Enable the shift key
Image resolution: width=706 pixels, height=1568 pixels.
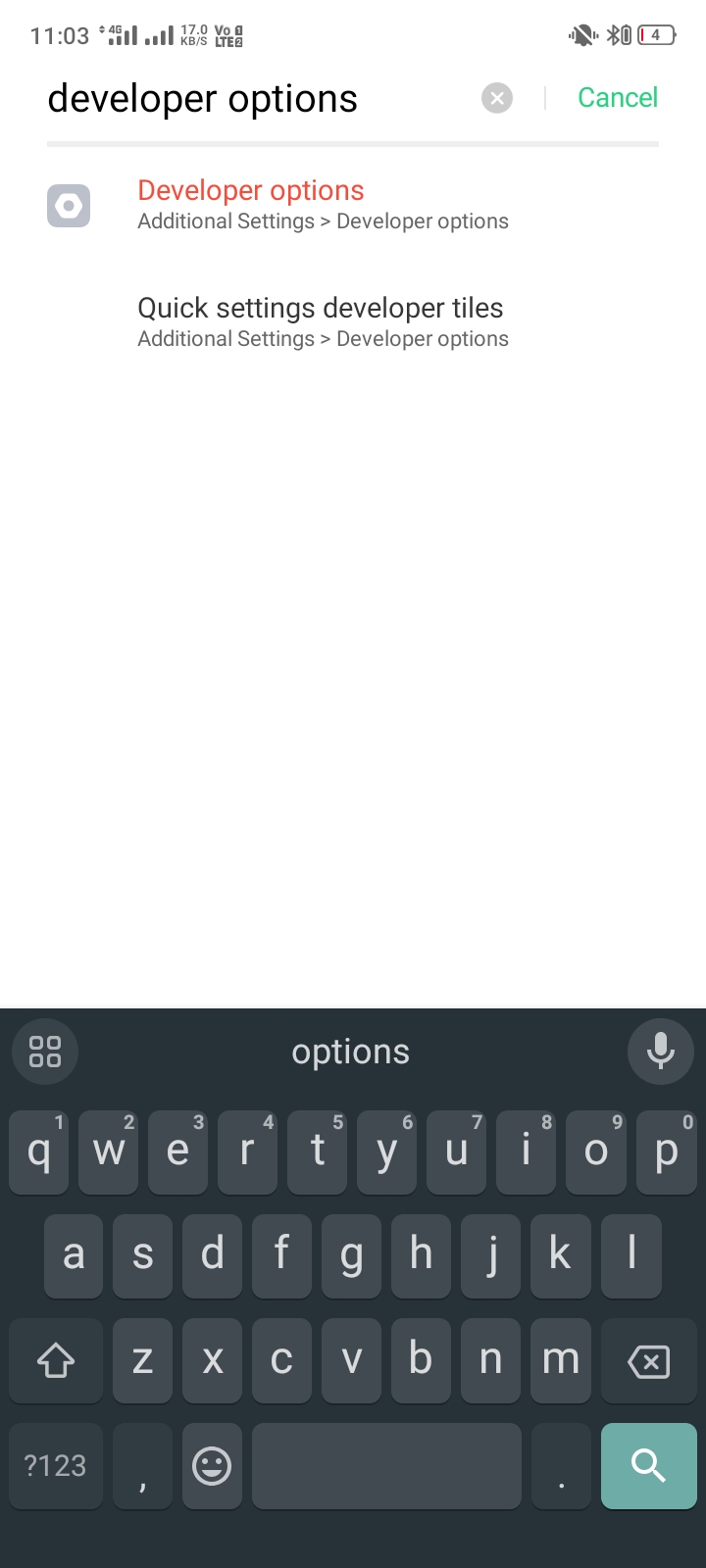click(x=56, y=1361)
